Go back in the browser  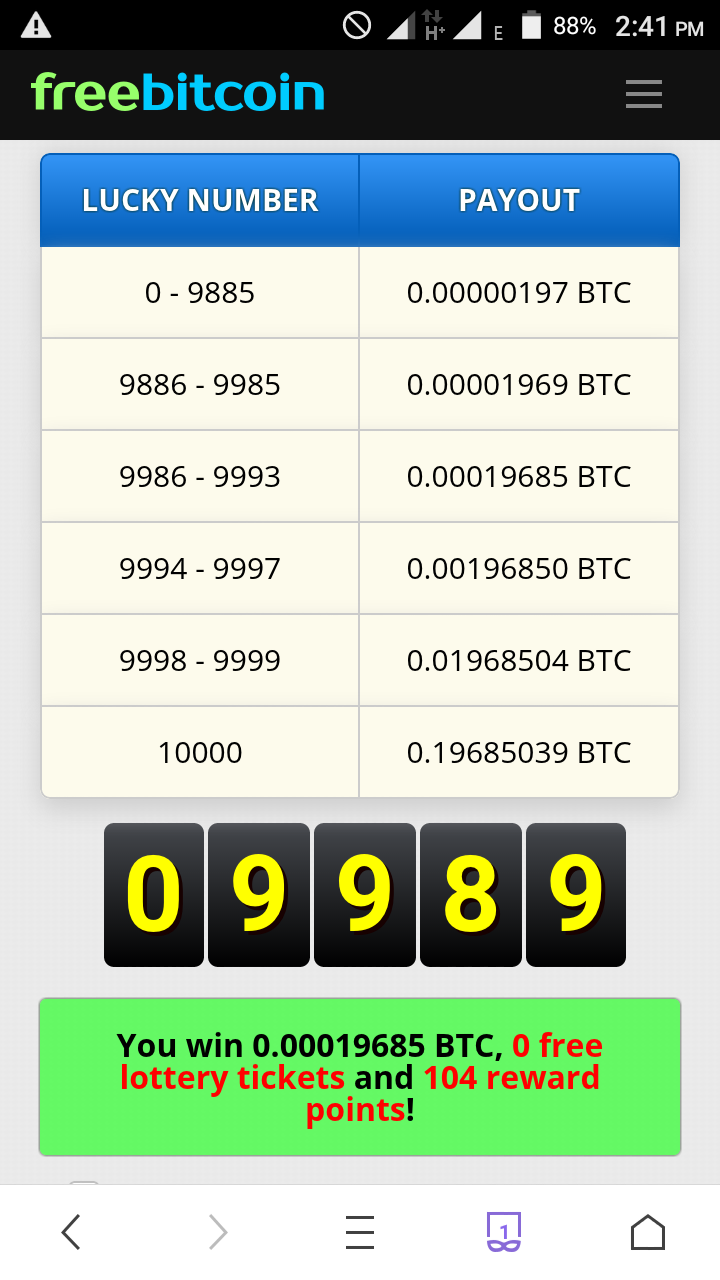point(71,1232)
